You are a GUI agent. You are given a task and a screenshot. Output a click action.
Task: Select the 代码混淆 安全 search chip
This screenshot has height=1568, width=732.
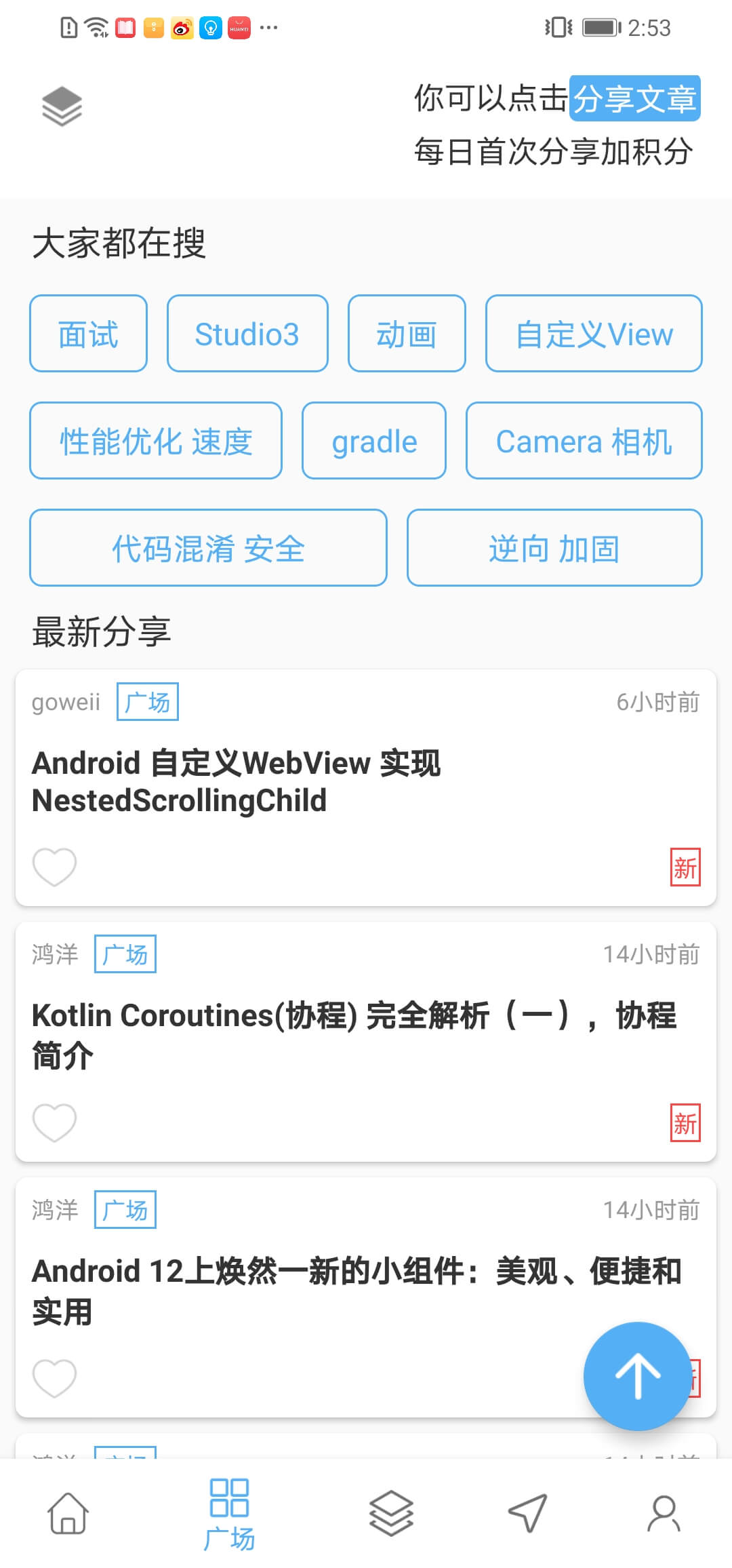tap(208, 548)
